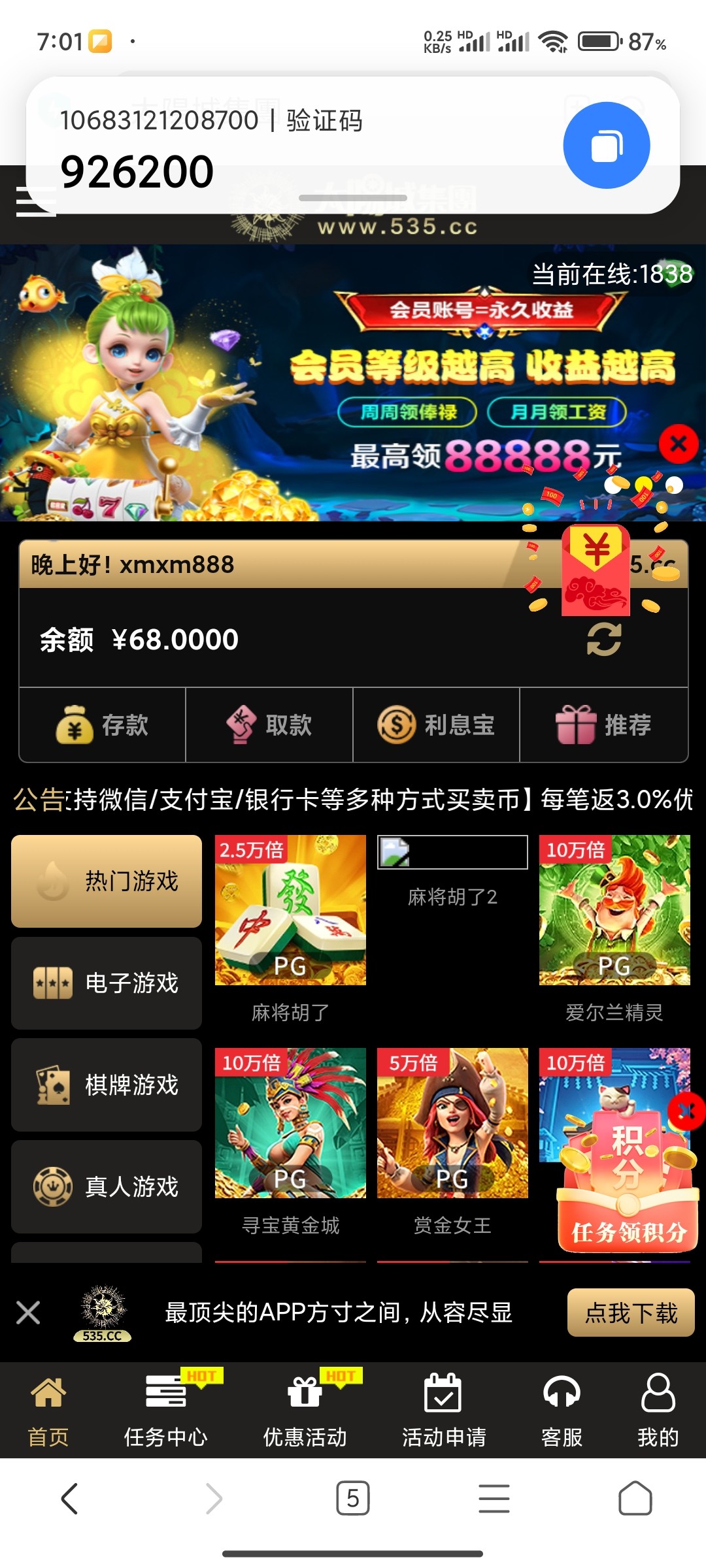Image resolution: width=706 pixels, height=1568 pixels.
Task: Launch the 爱尔兰精灵 game
Action: click(614, 910)
